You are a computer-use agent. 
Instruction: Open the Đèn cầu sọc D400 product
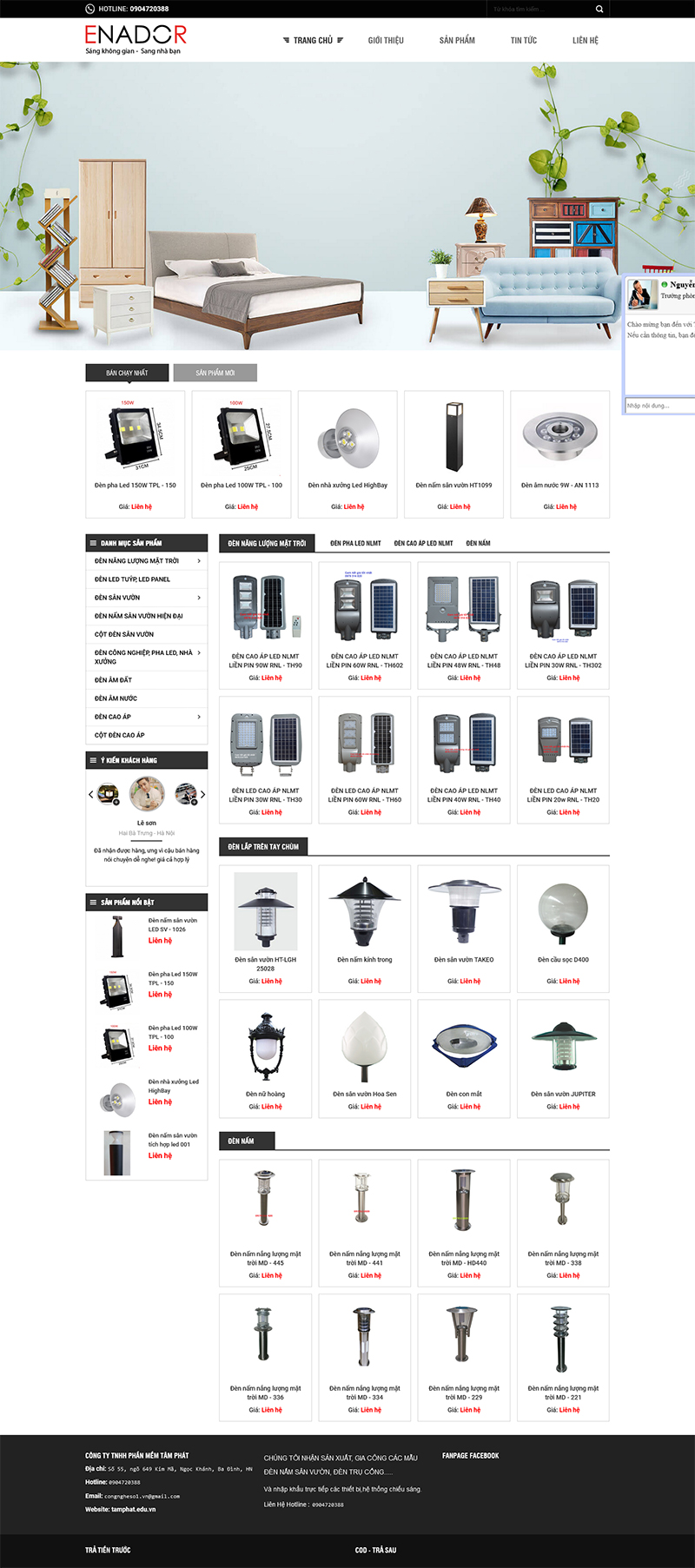click(562, 960)
